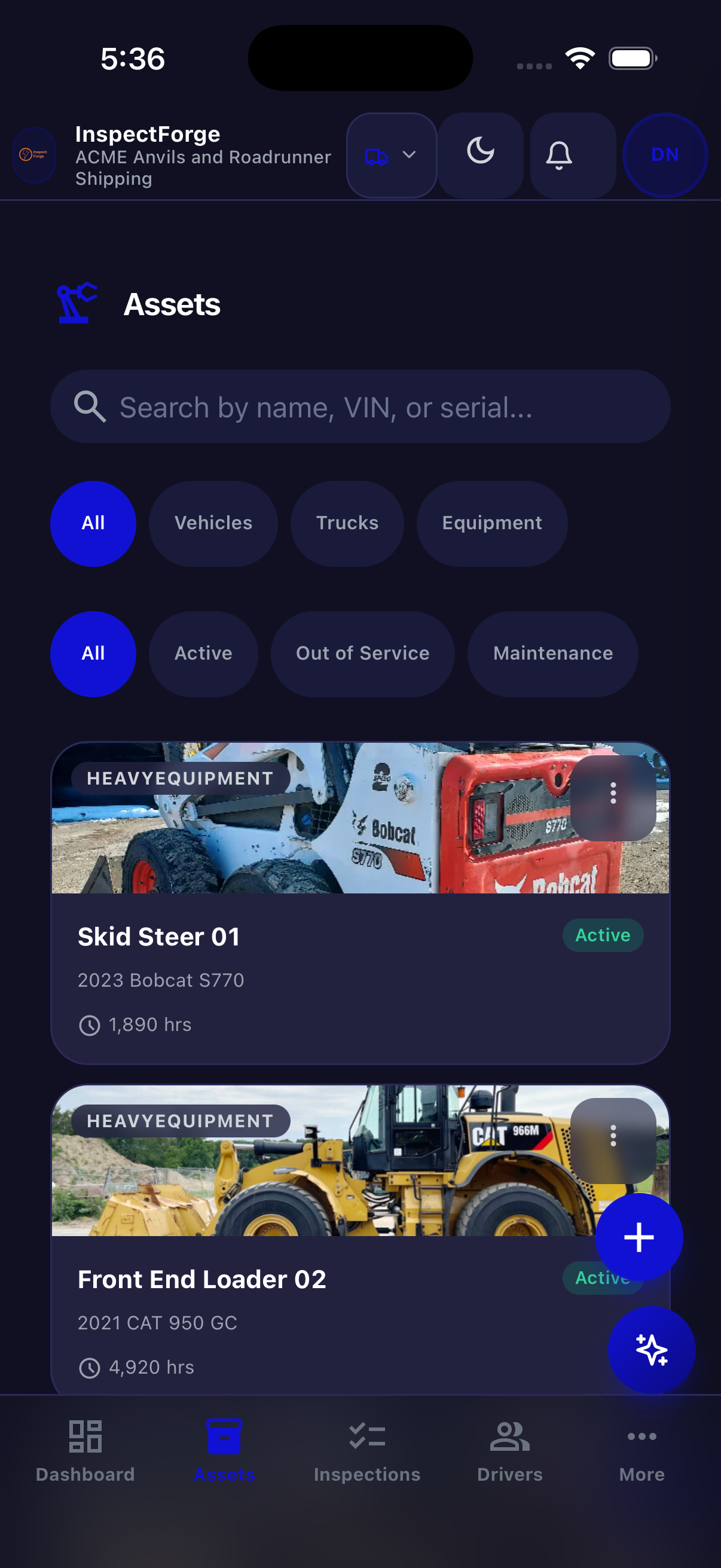Show only Active status assets
The width and height of the screenshot is (721, 1568).
tap(203, 654)
